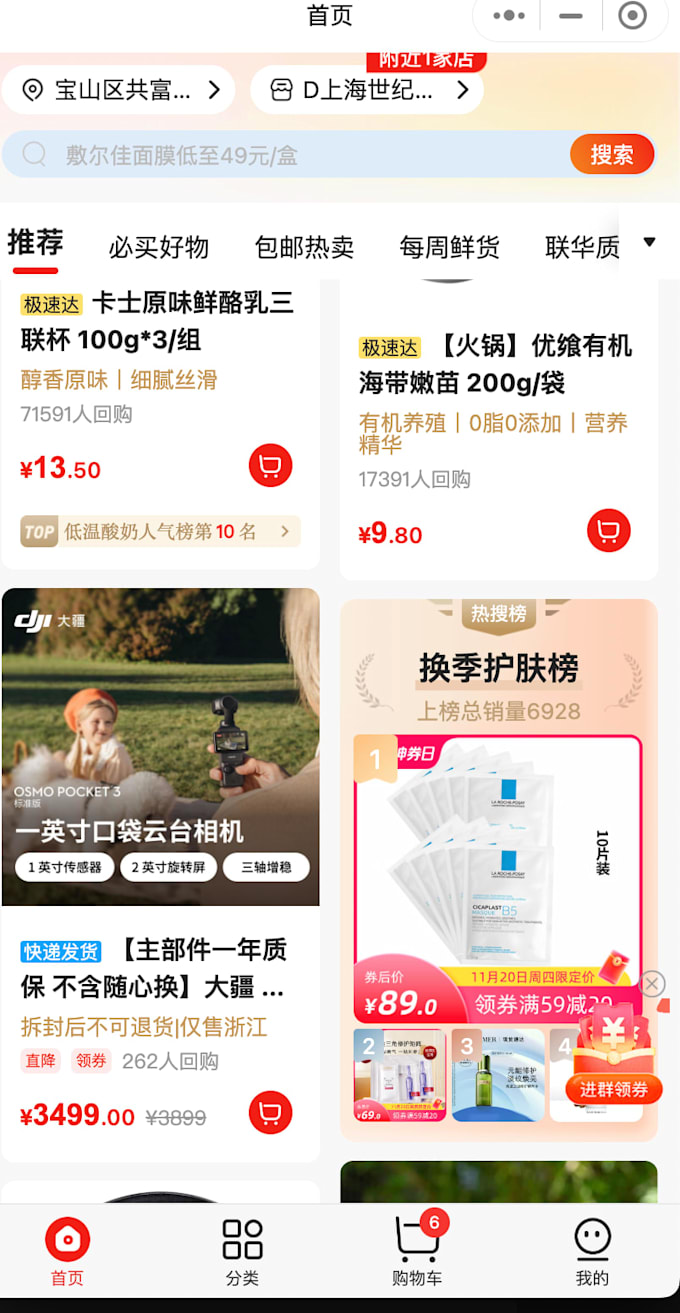Minimize the mini program
Viewport: 680px width, 1313px height.
tap(571, 16)
